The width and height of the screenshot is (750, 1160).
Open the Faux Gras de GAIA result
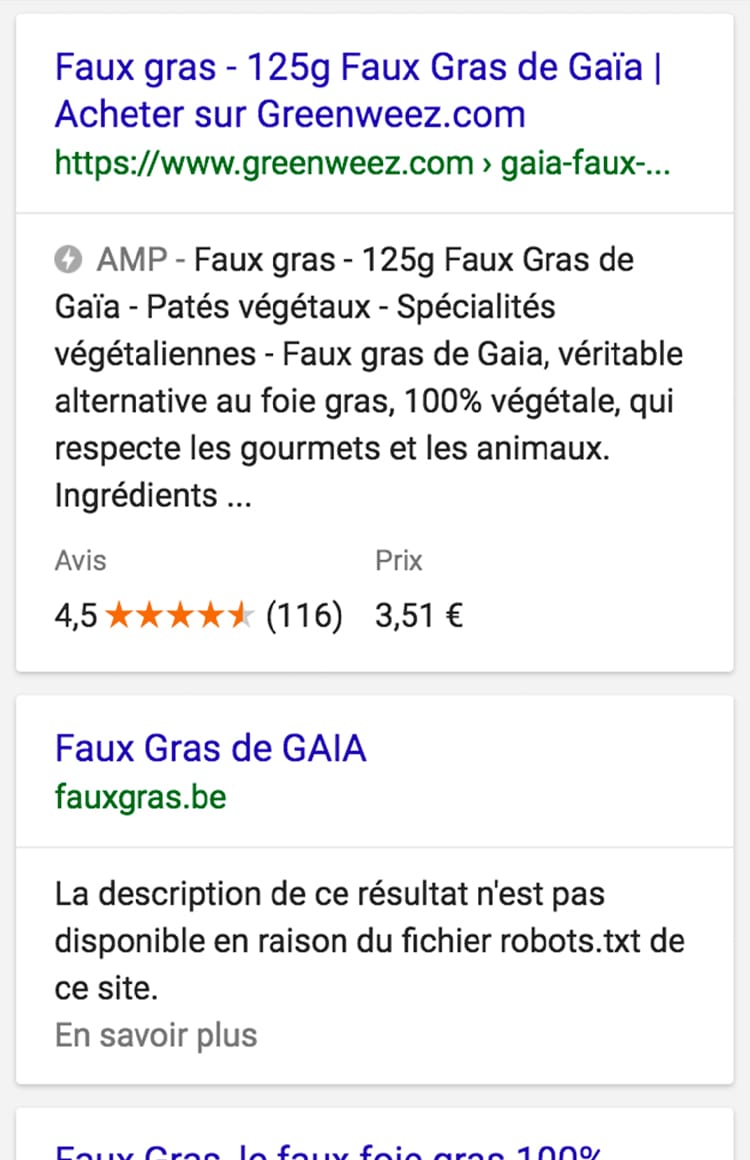211,747
